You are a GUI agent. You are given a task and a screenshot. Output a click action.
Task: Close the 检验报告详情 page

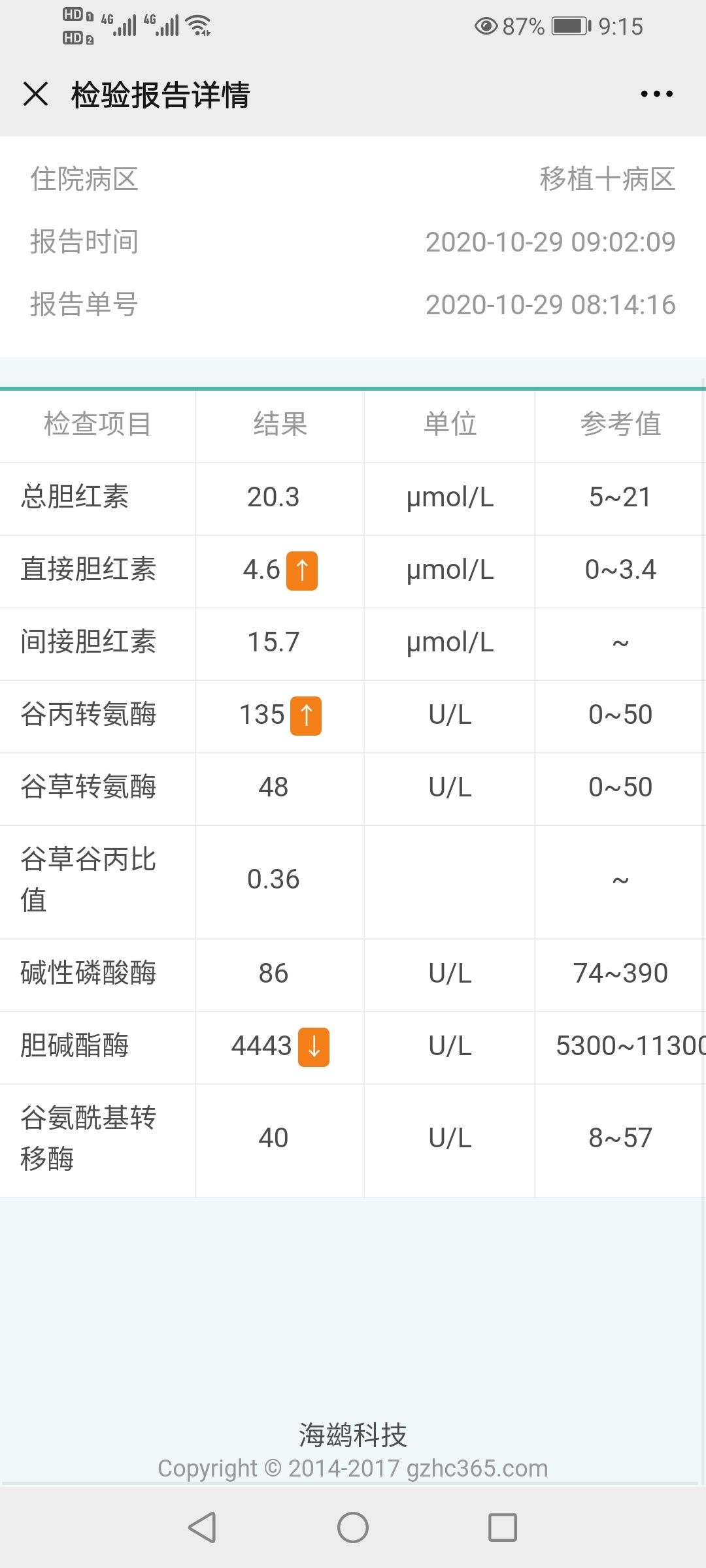coord(35,93)
